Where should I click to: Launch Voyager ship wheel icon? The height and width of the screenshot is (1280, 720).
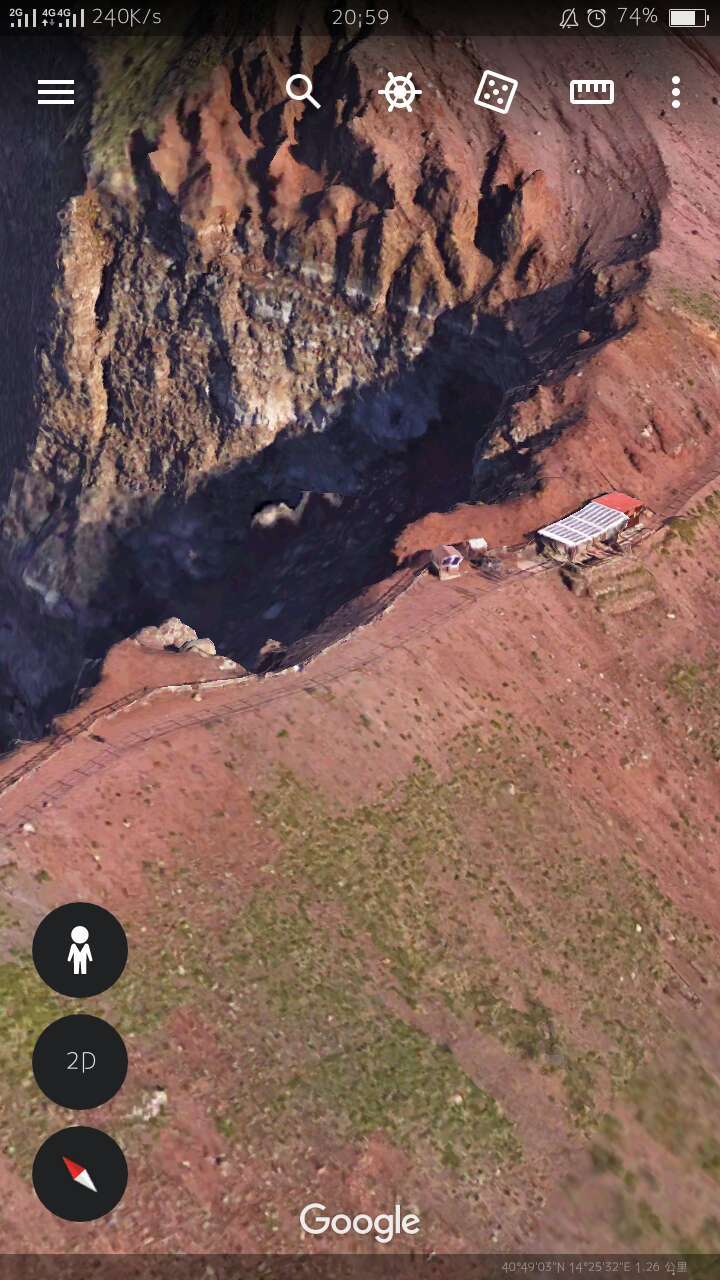[x=399, y=92]
